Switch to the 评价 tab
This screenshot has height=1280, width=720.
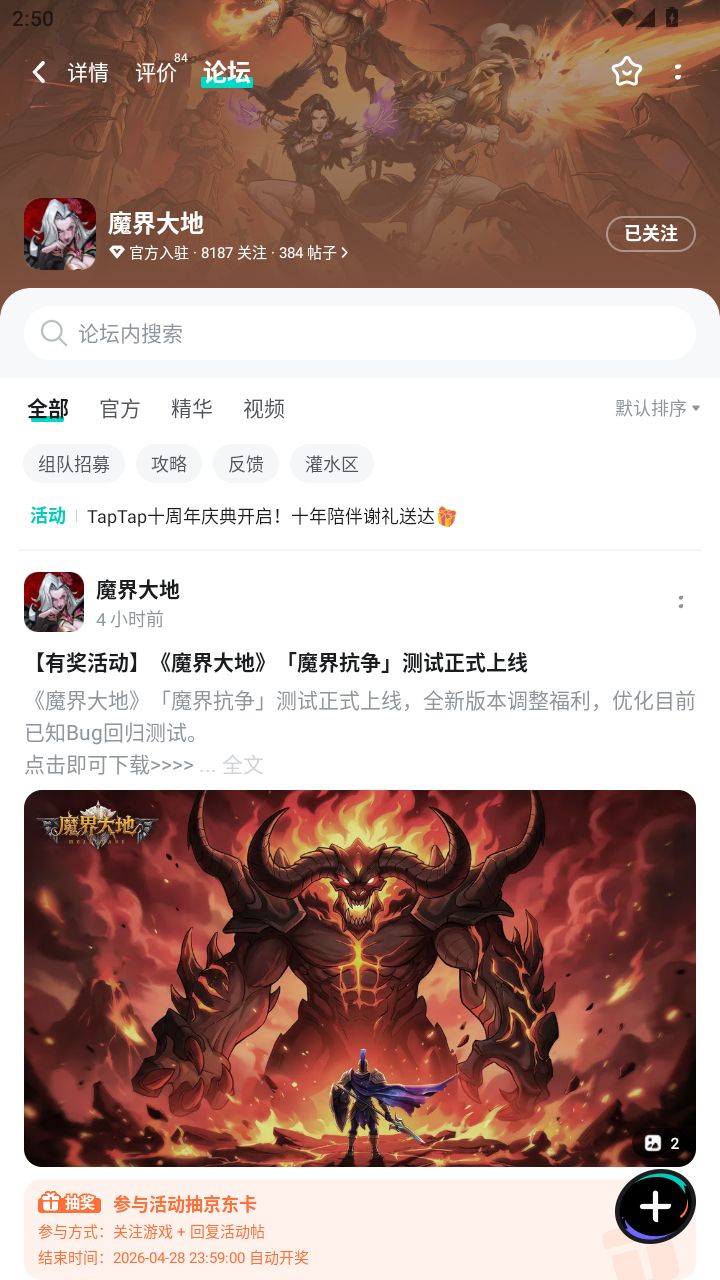point(156,72)
